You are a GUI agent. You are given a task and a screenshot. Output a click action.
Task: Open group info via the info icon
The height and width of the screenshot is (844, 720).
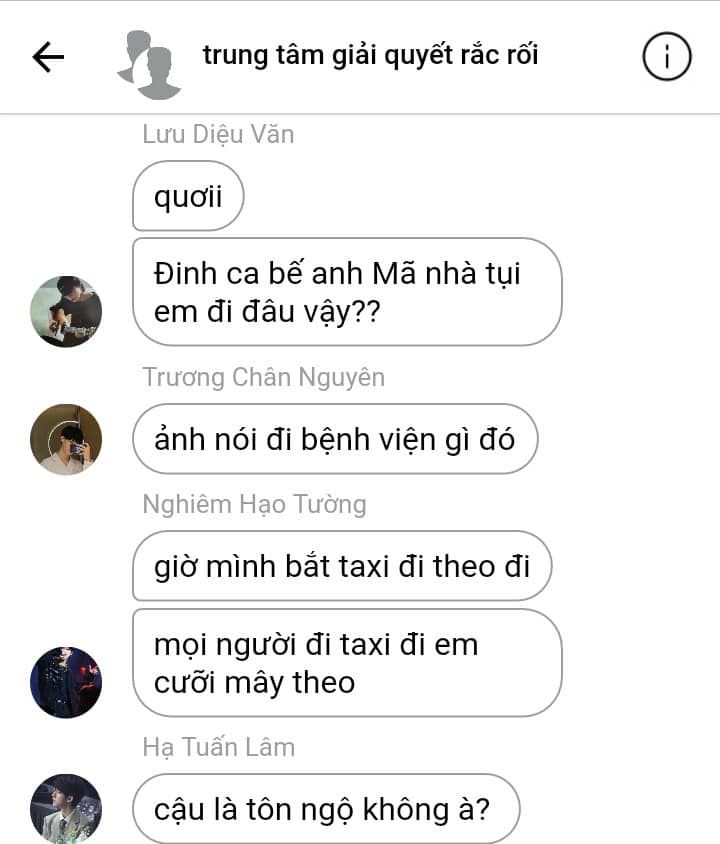[666, 57]
